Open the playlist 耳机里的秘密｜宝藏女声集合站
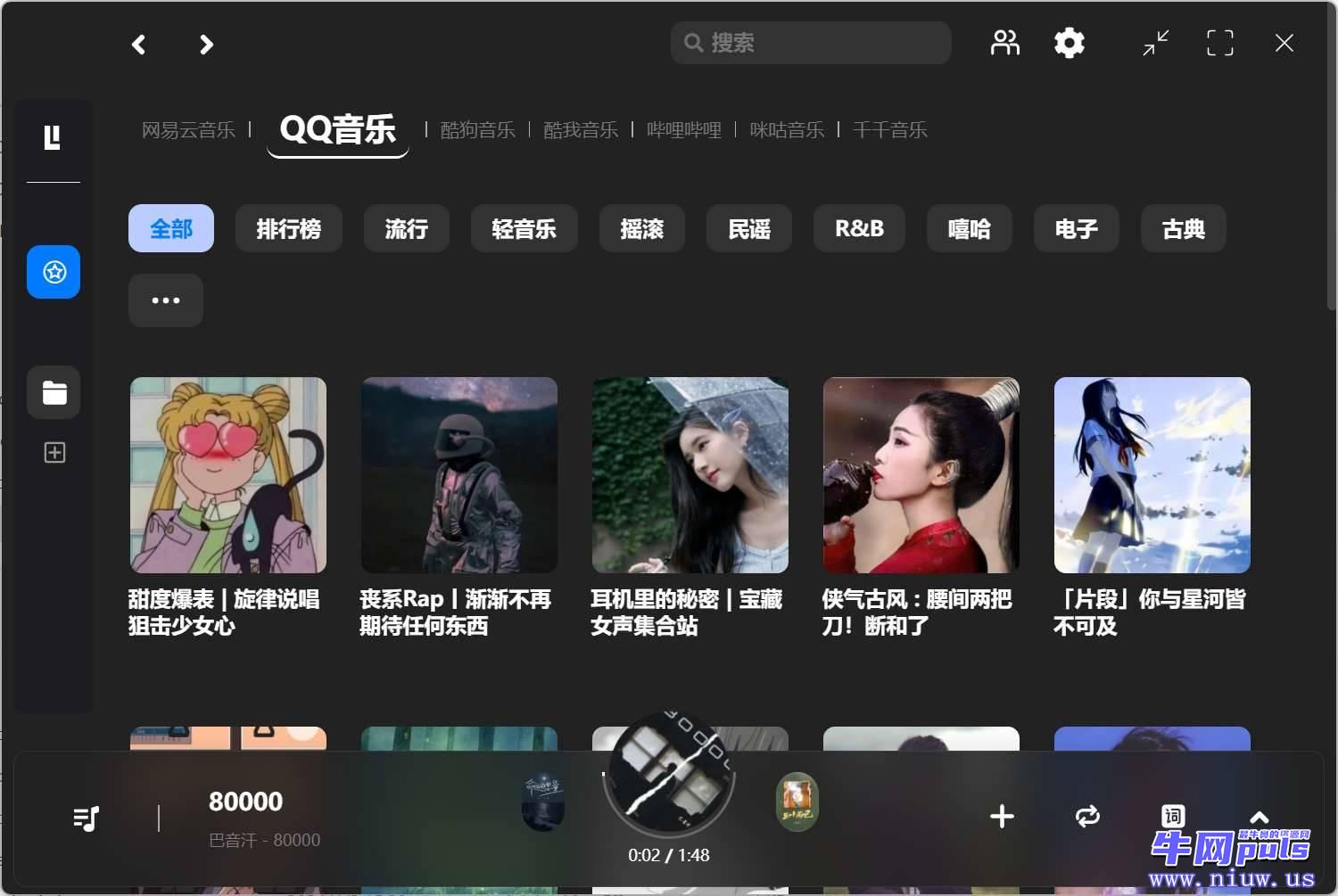This screenshot has height=896, width=1338. coord(690,475)
